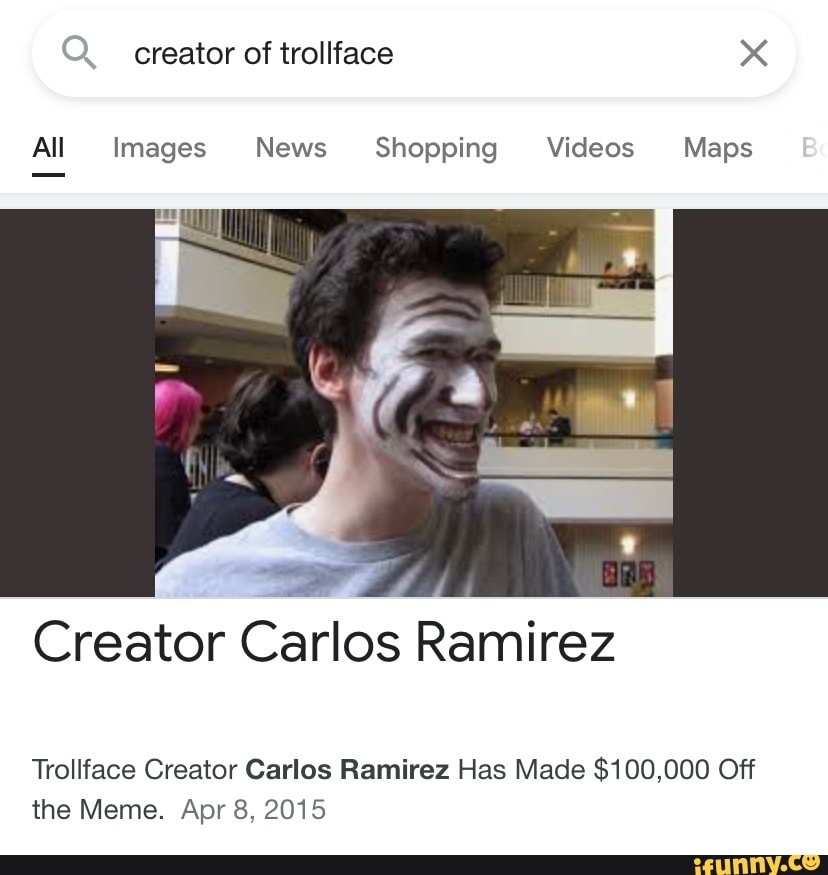Go to the Shopping tab
Viewport: 828px width, 875px height.
(x=436, y=148)
